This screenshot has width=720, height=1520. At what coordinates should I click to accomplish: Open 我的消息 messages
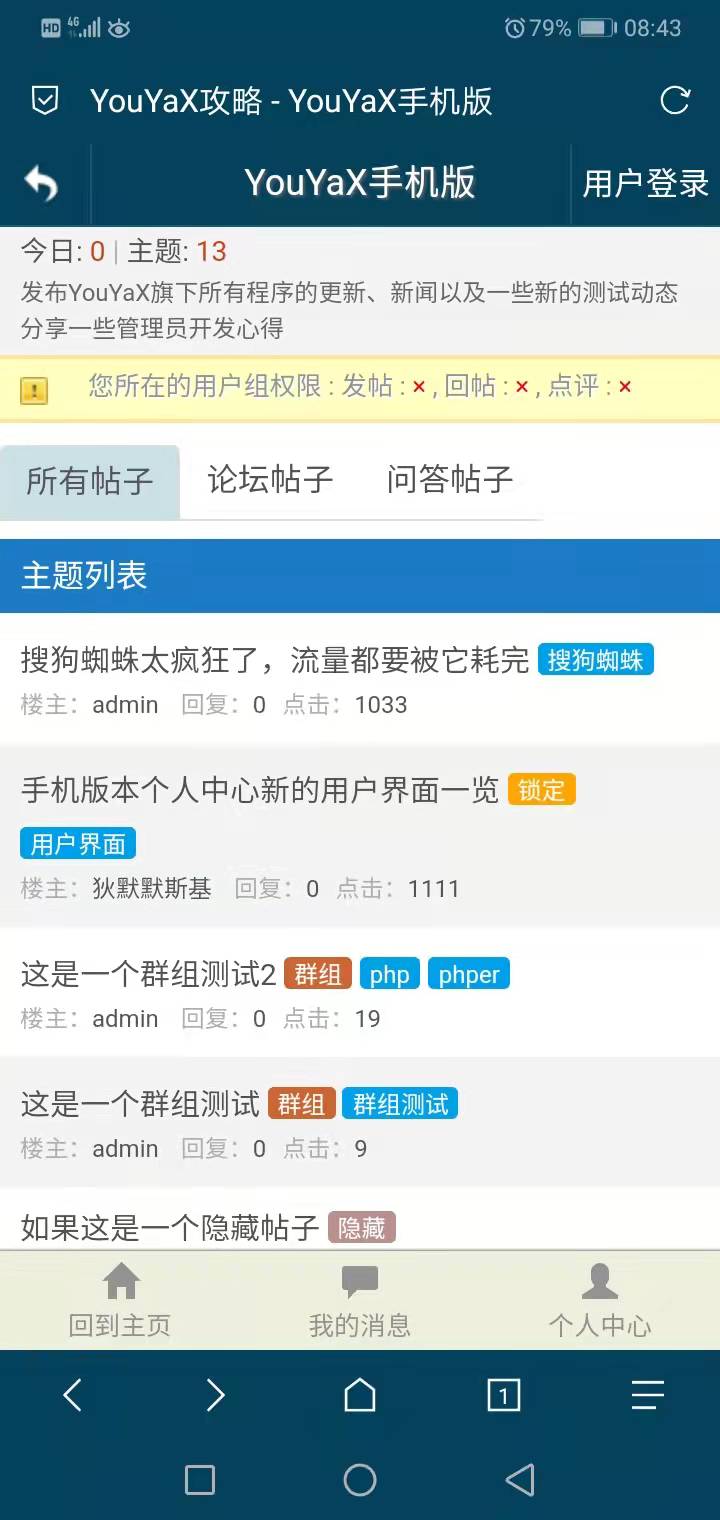coord(360,1300)
